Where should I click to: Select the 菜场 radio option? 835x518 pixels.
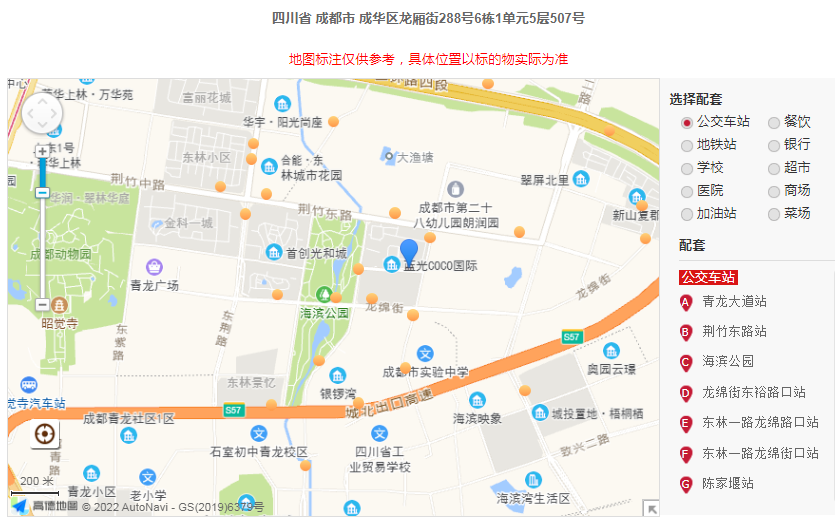coord(774,215)
